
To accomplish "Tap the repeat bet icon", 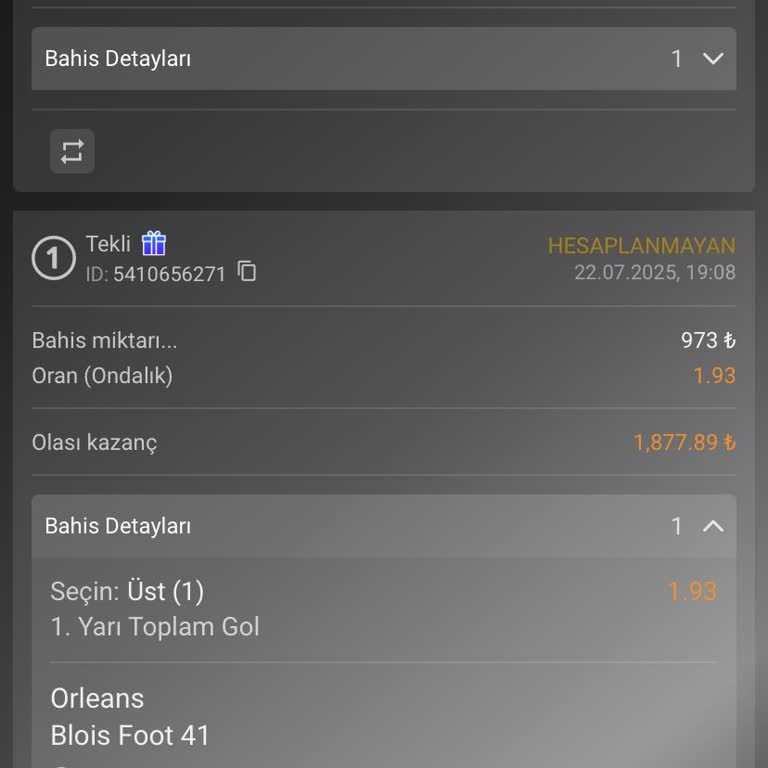I will [x=72, y=152].
